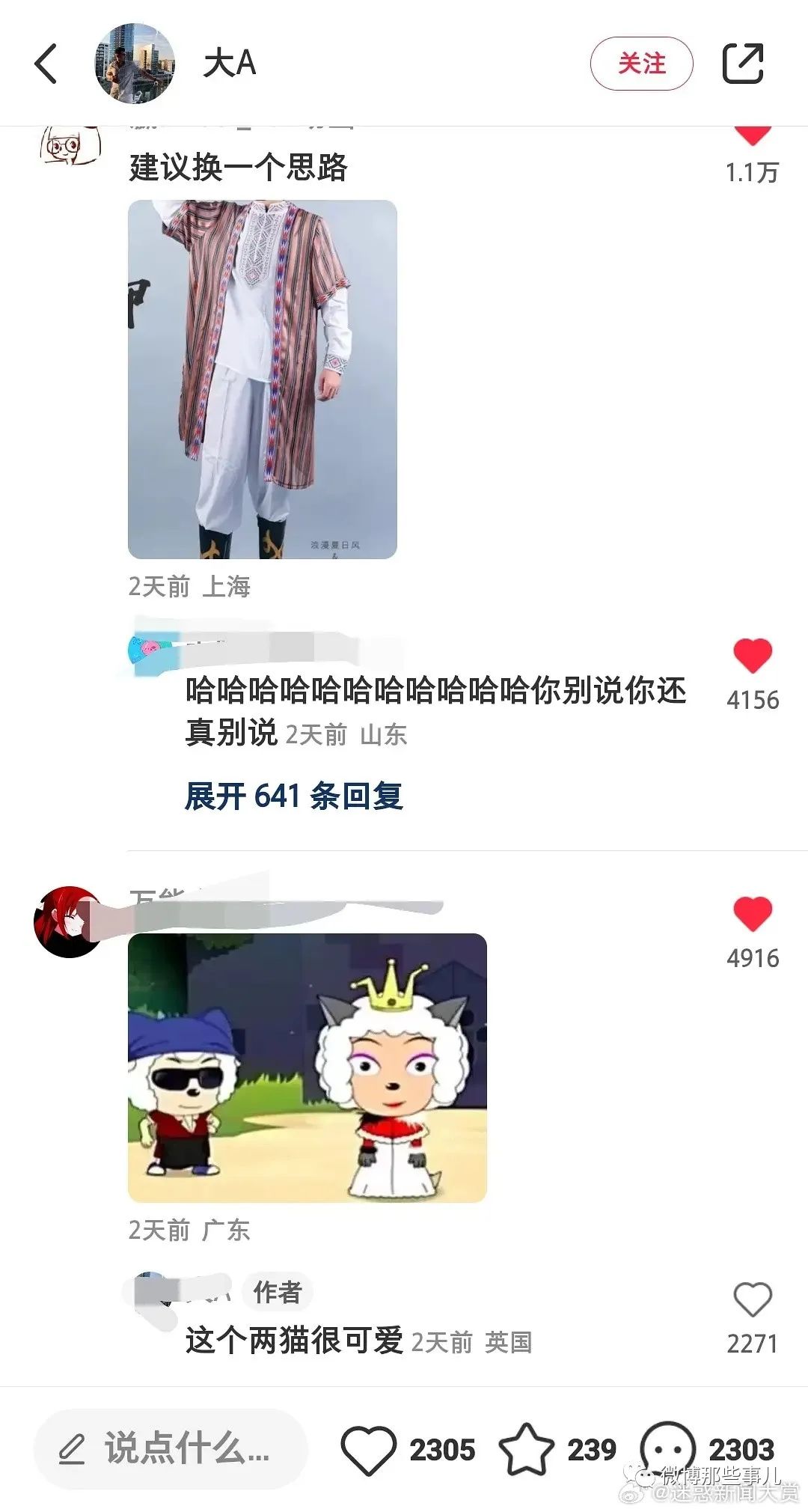
Task: Tap the 关注 follow button
Action: [x=642, y=65]
